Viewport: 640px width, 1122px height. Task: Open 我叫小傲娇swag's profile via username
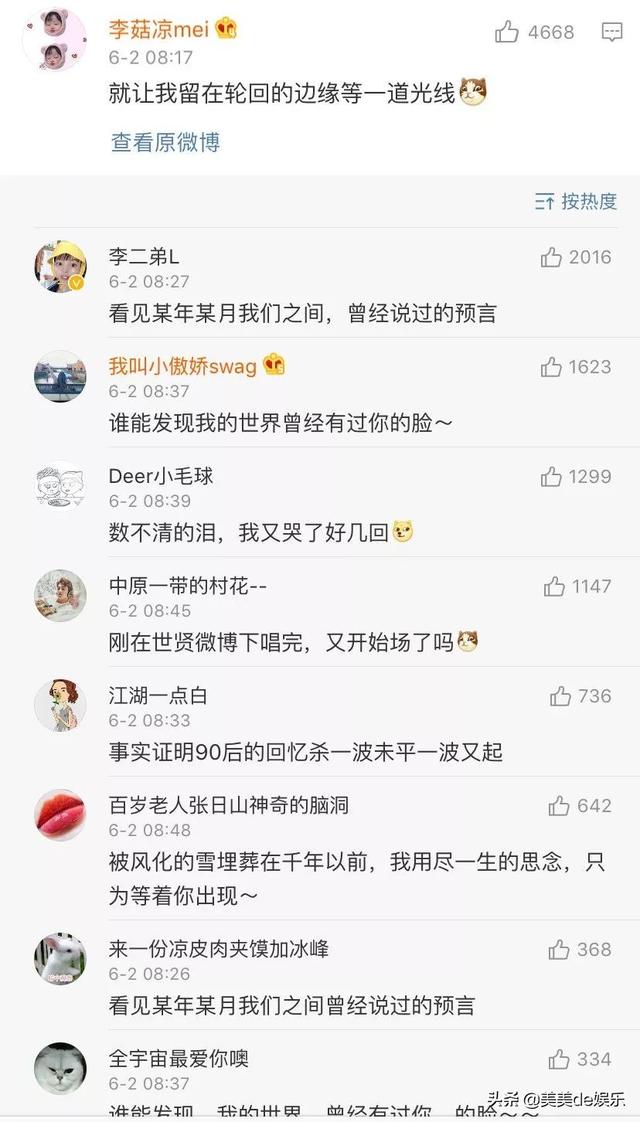pyautogui.click(x=183, y=366)
